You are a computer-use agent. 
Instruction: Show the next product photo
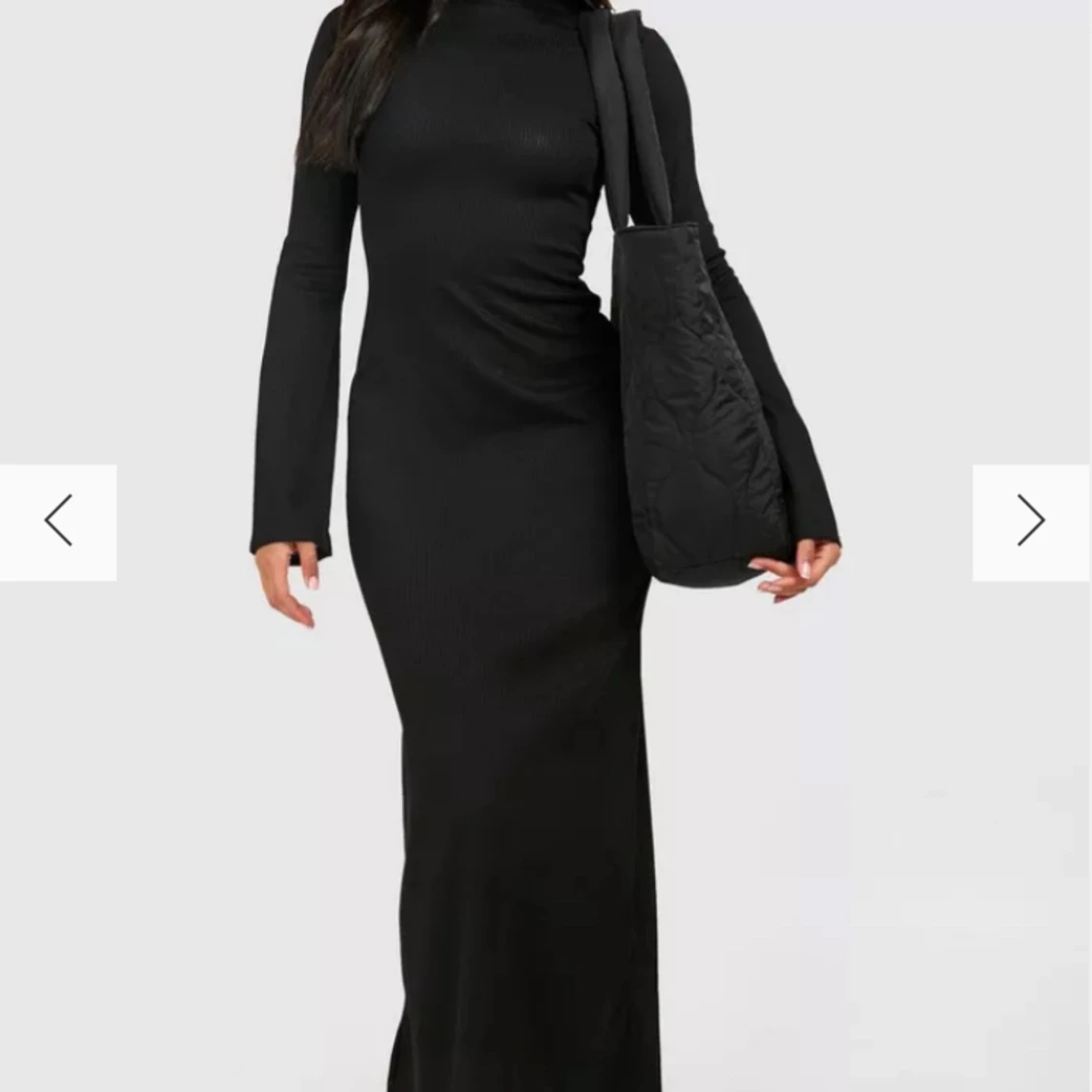[x=1031, y=522]
